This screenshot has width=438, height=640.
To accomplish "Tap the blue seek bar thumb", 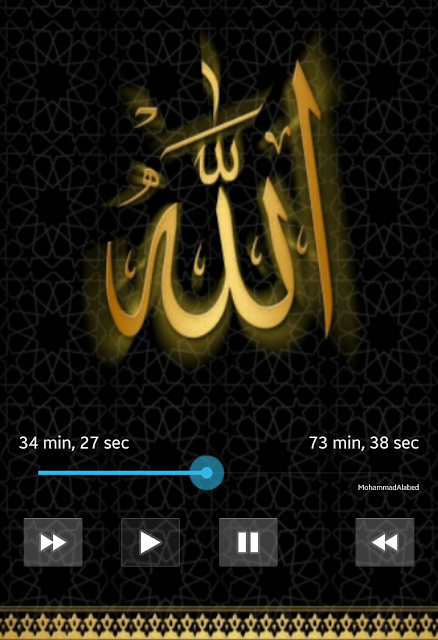I will tap(207, 473).
